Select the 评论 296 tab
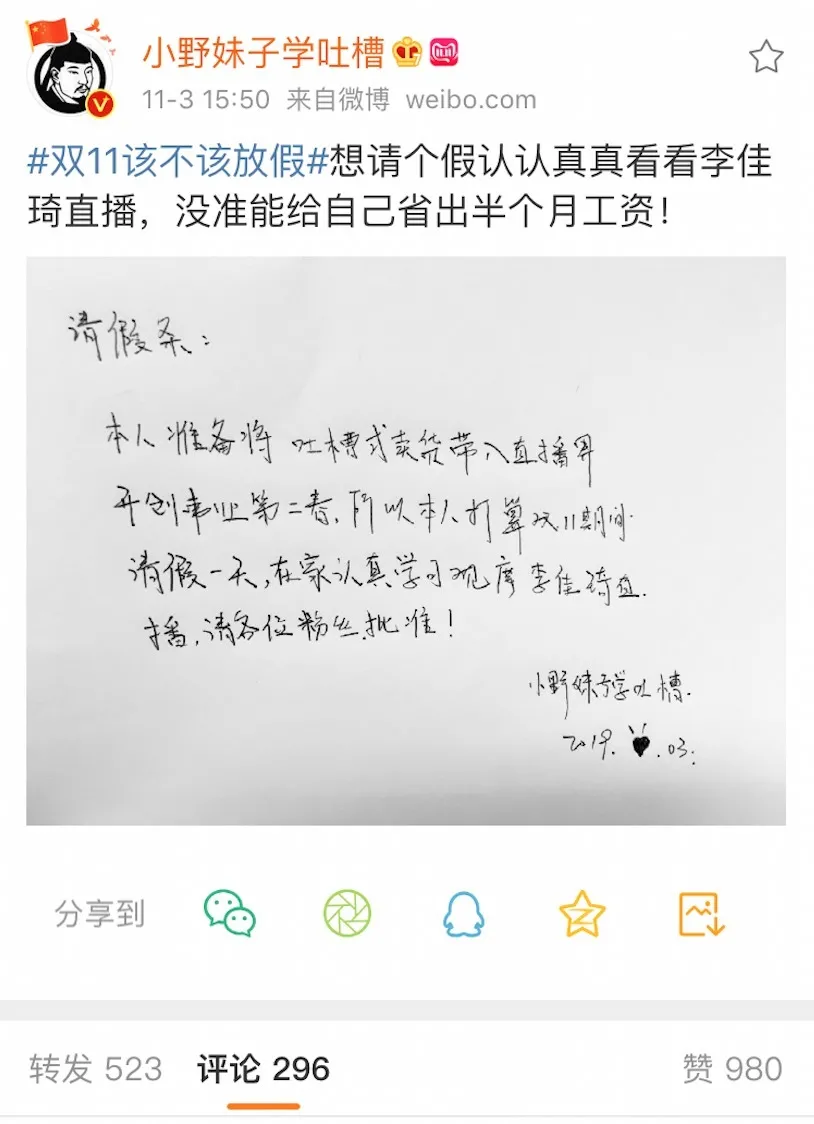 263,1069
